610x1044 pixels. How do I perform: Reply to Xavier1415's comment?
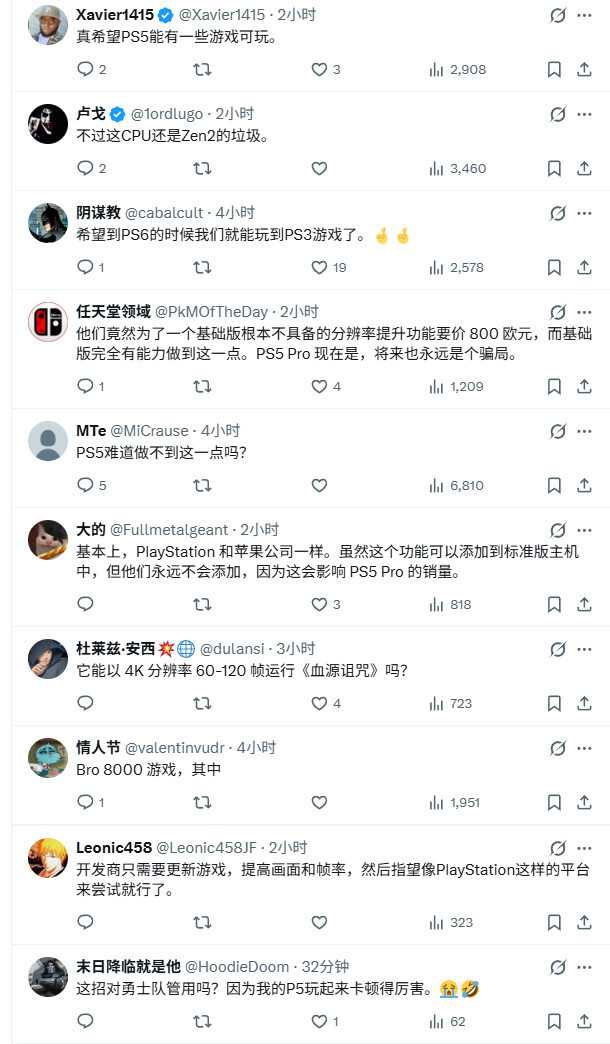click(x=85, y=69)
